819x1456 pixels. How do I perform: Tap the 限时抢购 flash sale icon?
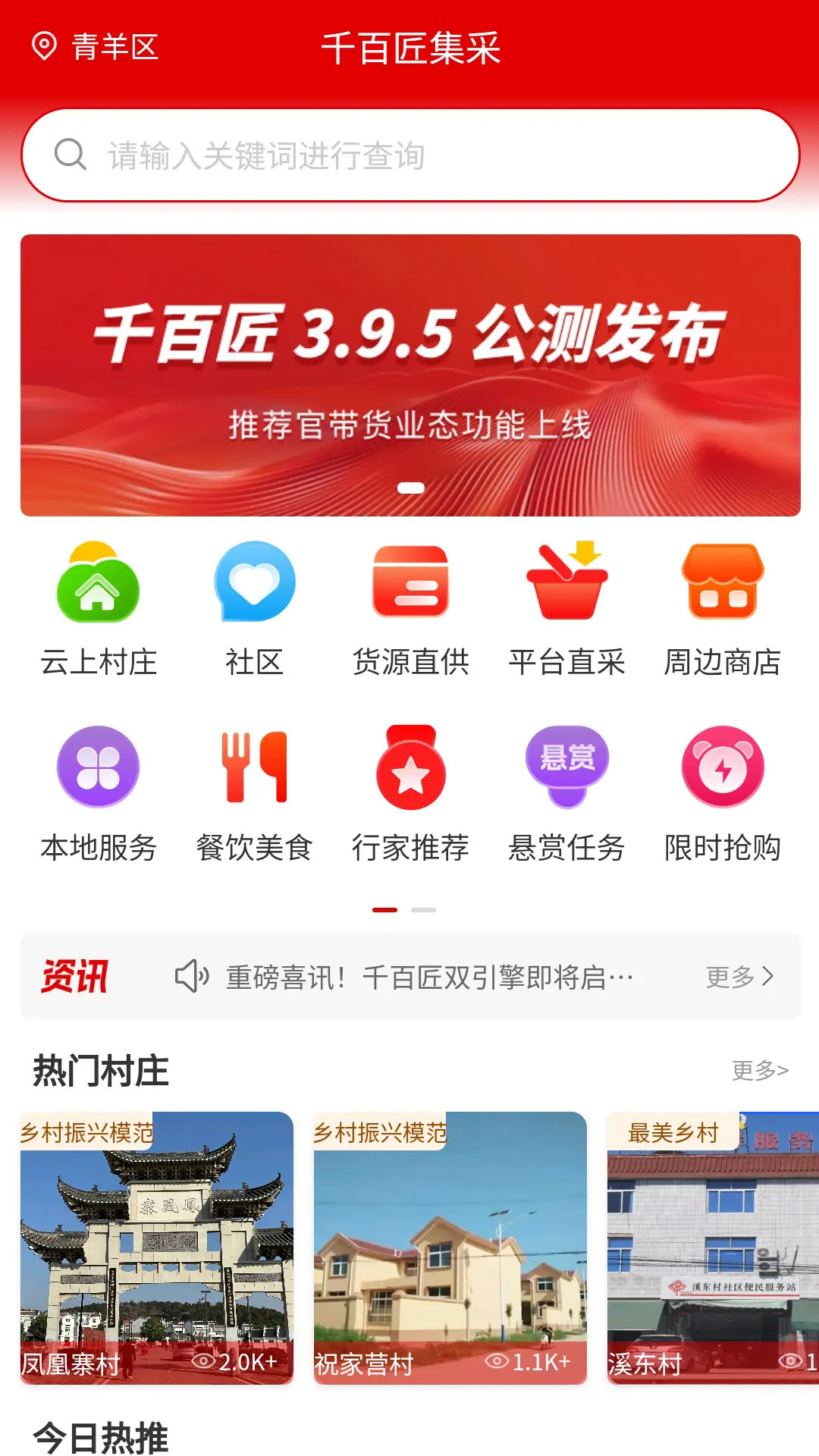722,792
